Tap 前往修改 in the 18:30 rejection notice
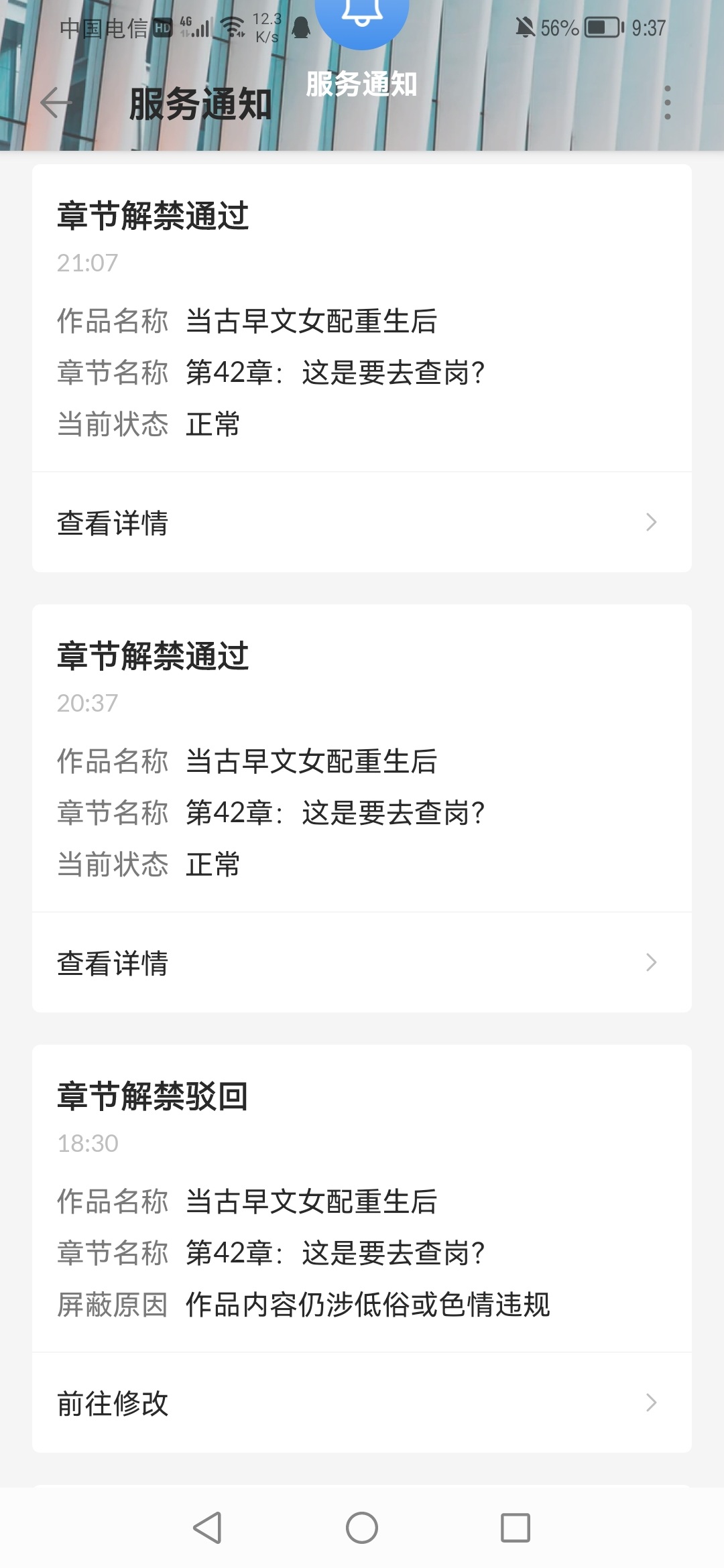The width and height of the screenshot is (724, 1568). pos(362,1403)
